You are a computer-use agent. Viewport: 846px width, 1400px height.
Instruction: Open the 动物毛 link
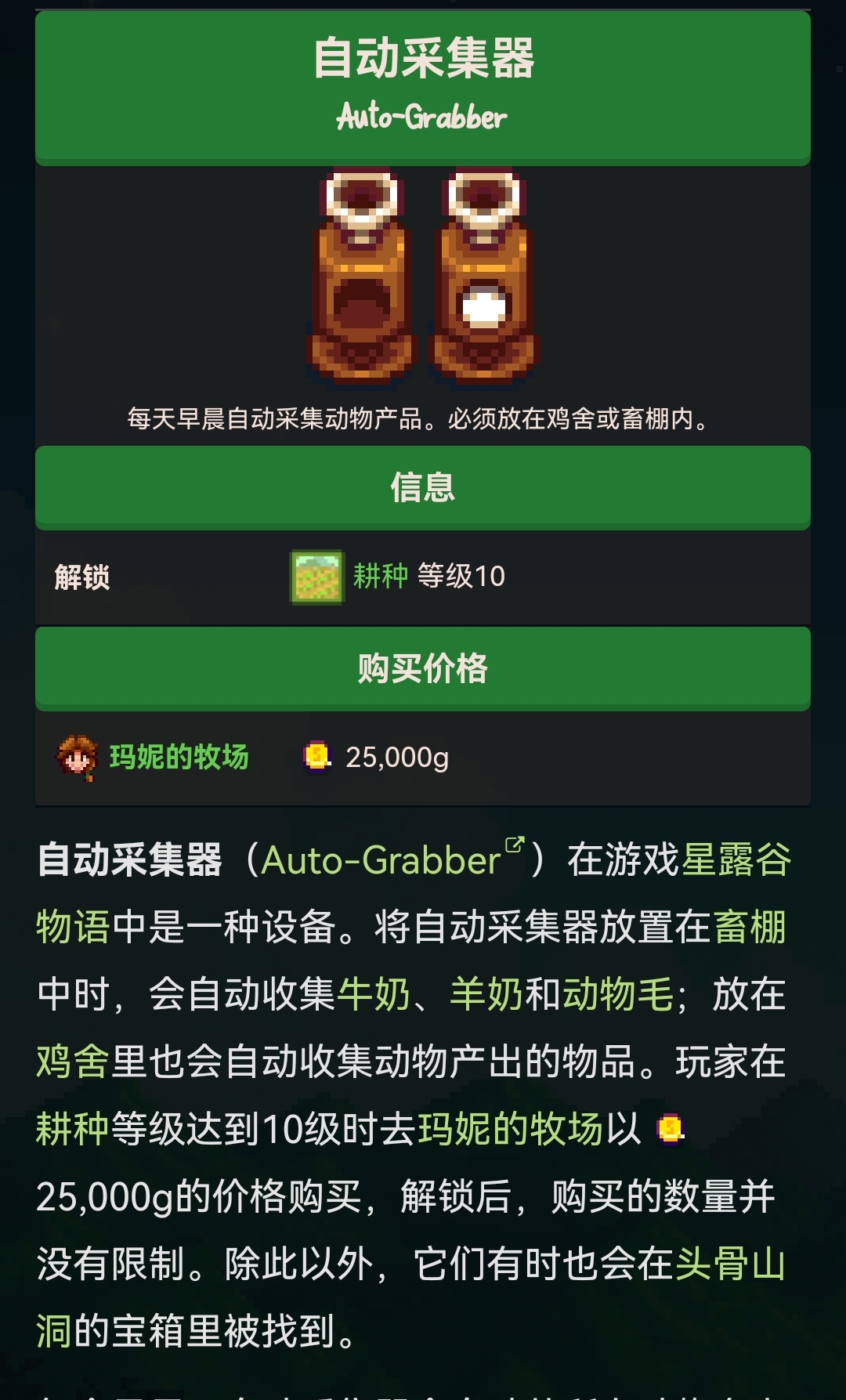617,995
